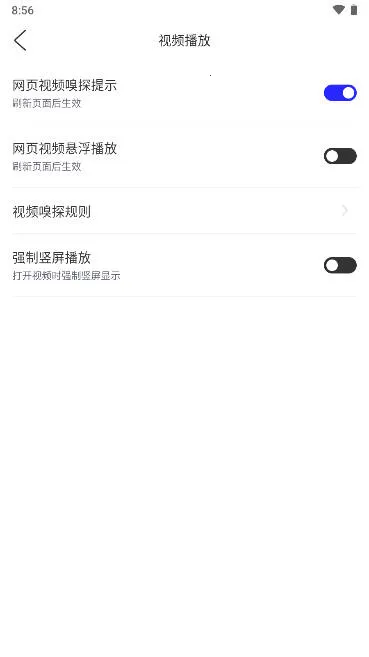Enable 网页视频悬浮播放 toggle
The width and height of the screenshot is (369, 657).
[340, 156]
